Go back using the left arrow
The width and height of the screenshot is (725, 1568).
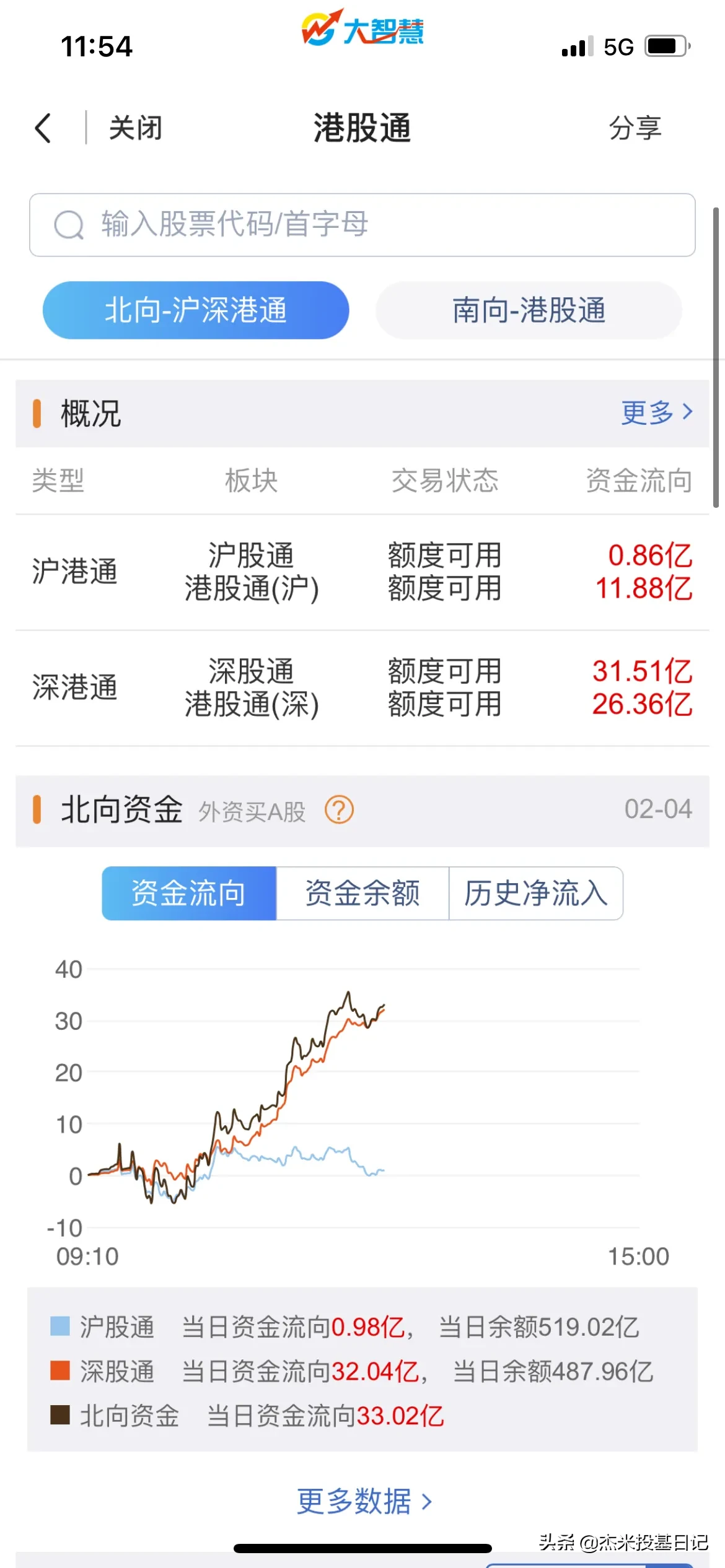click(43, 128)
